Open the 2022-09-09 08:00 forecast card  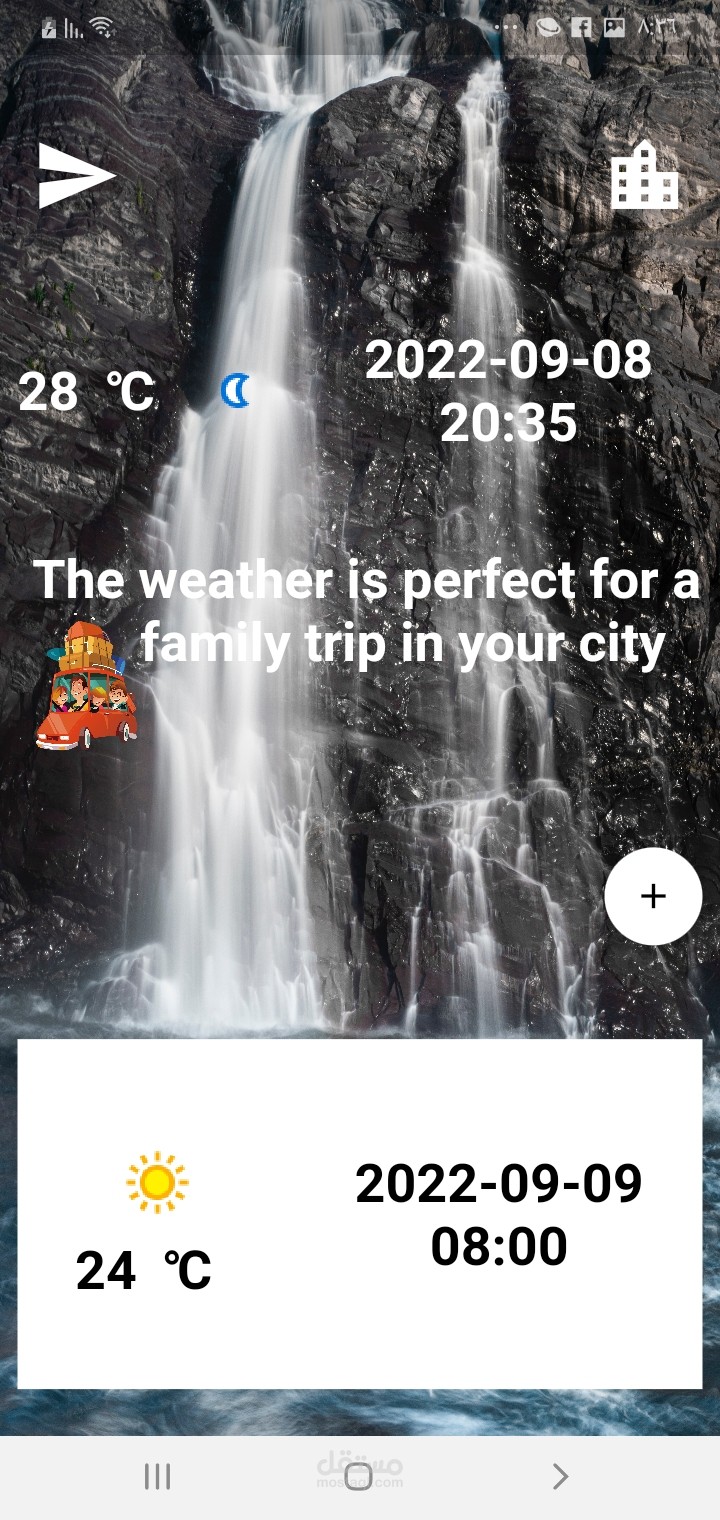click(359, 1213)
